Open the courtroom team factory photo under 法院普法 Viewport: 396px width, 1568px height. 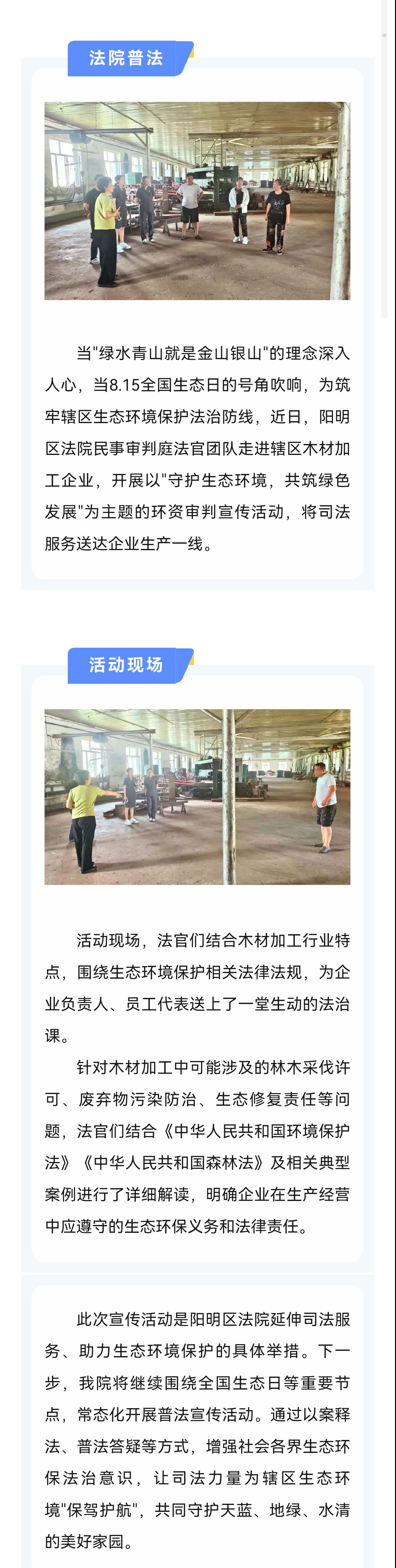click(197, 201)
